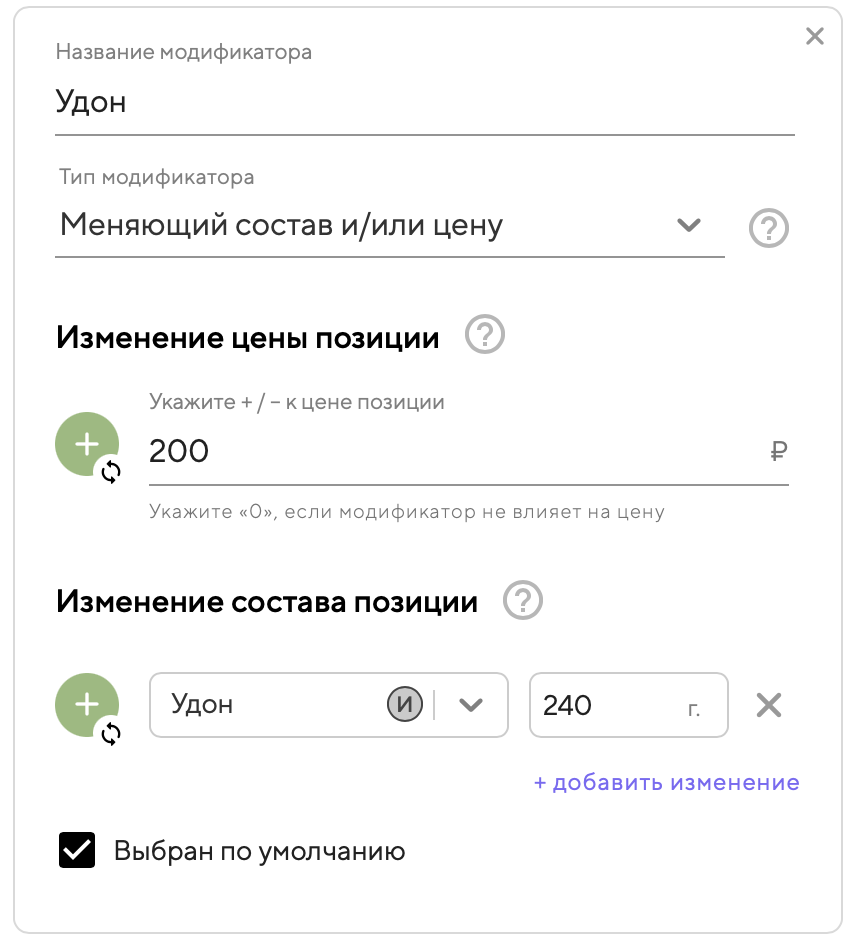Tap "+ добавить изменение" link
The height and width of the screenshot is (948, 858).
click(x=666, y=782)
